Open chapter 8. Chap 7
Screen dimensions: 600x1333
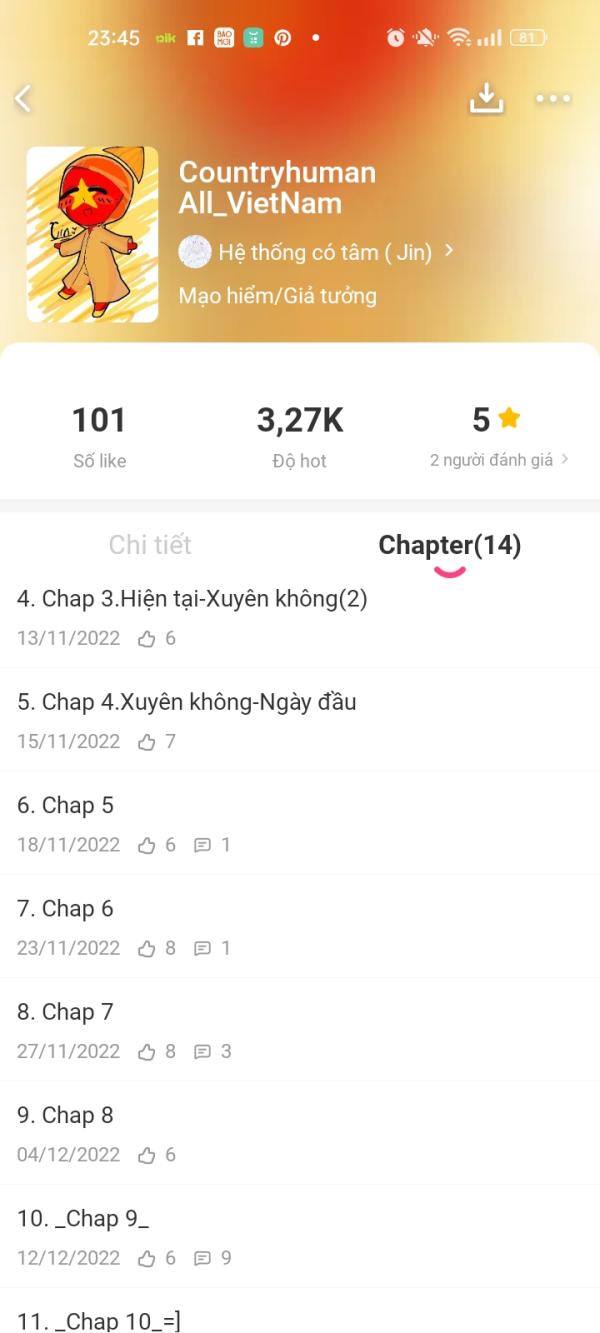coord(66,1011)
